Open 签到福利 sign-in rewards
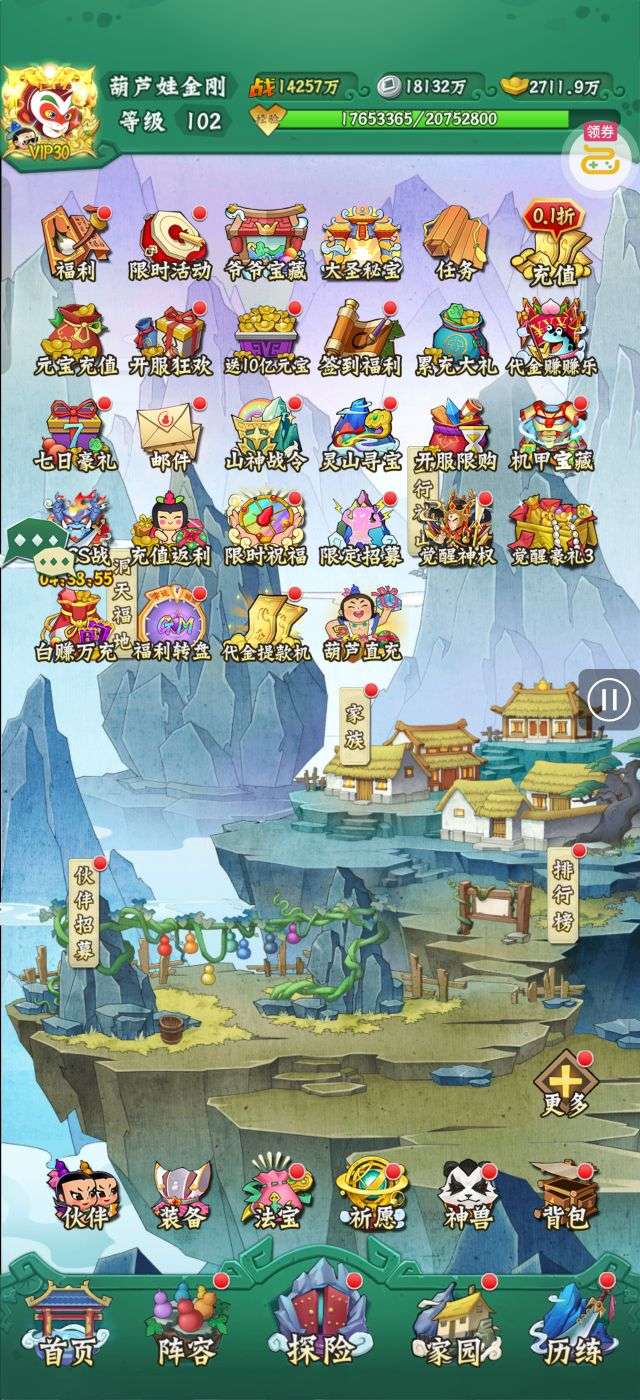Screen dimensions: 640x1400 click(360, 338)
